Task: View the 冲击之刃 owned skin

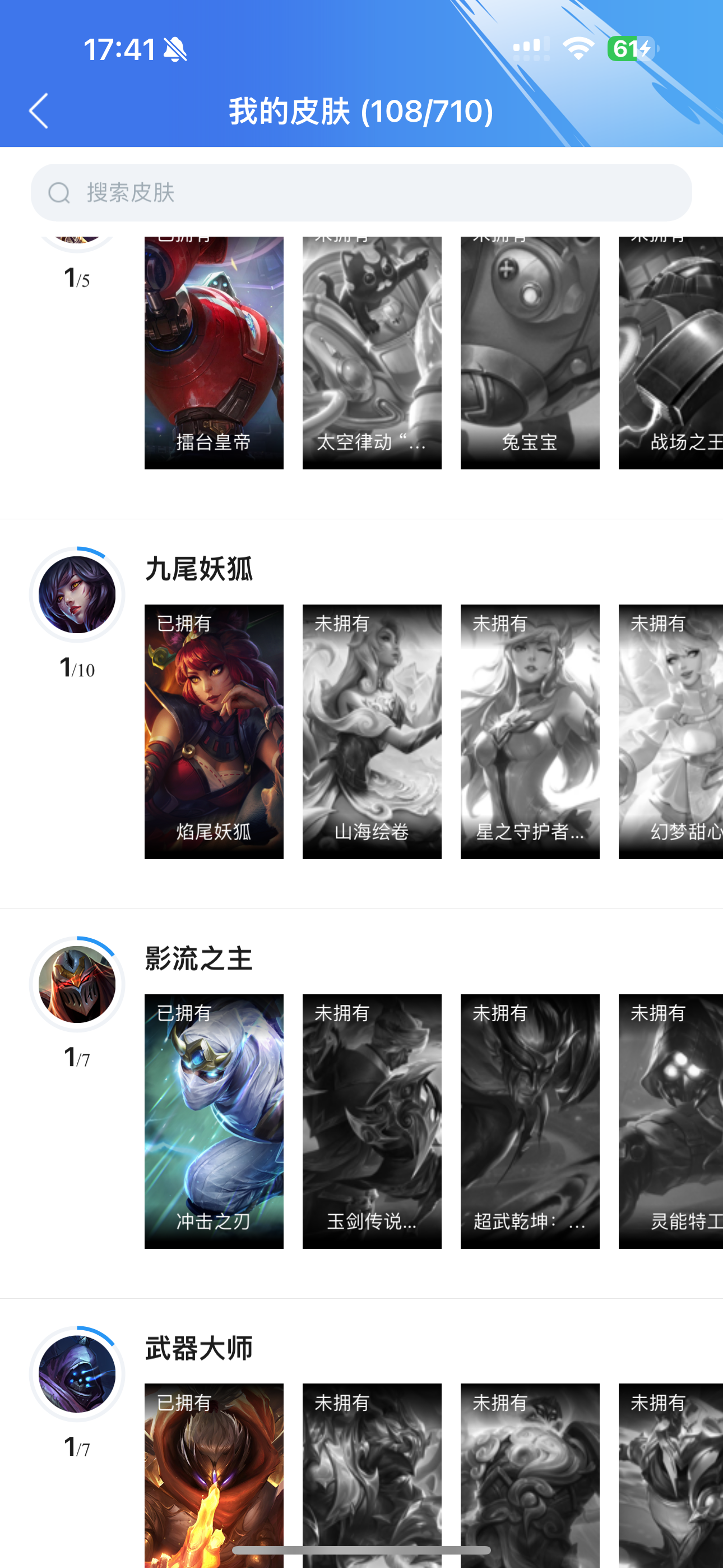Action: (214, 1121)
